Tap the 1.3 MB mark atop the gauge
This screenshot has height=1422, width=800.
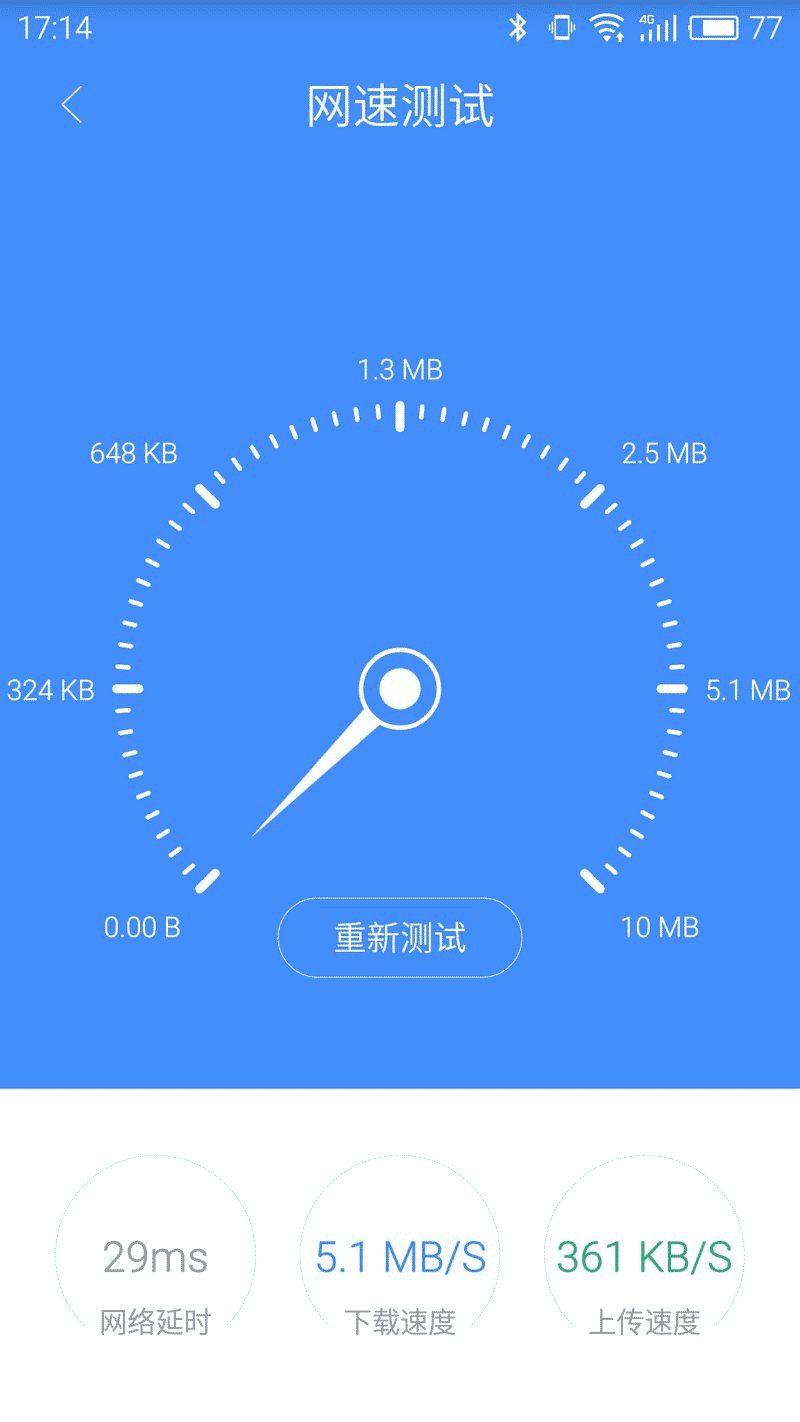click(399, 370)
